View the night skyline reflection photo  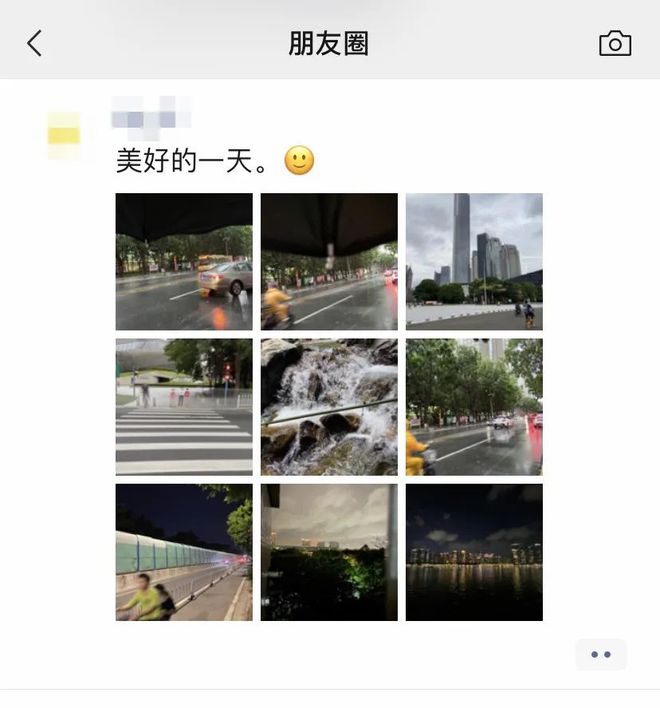[474, 552]
